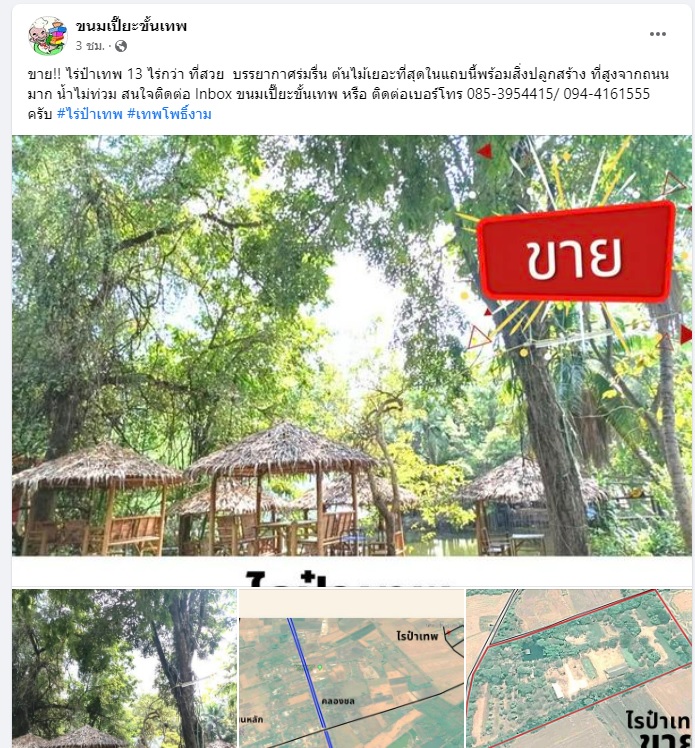This screenshot has width=695, height=748.
Task: View the bottom-left tree photo
Action: pos(124,668)
